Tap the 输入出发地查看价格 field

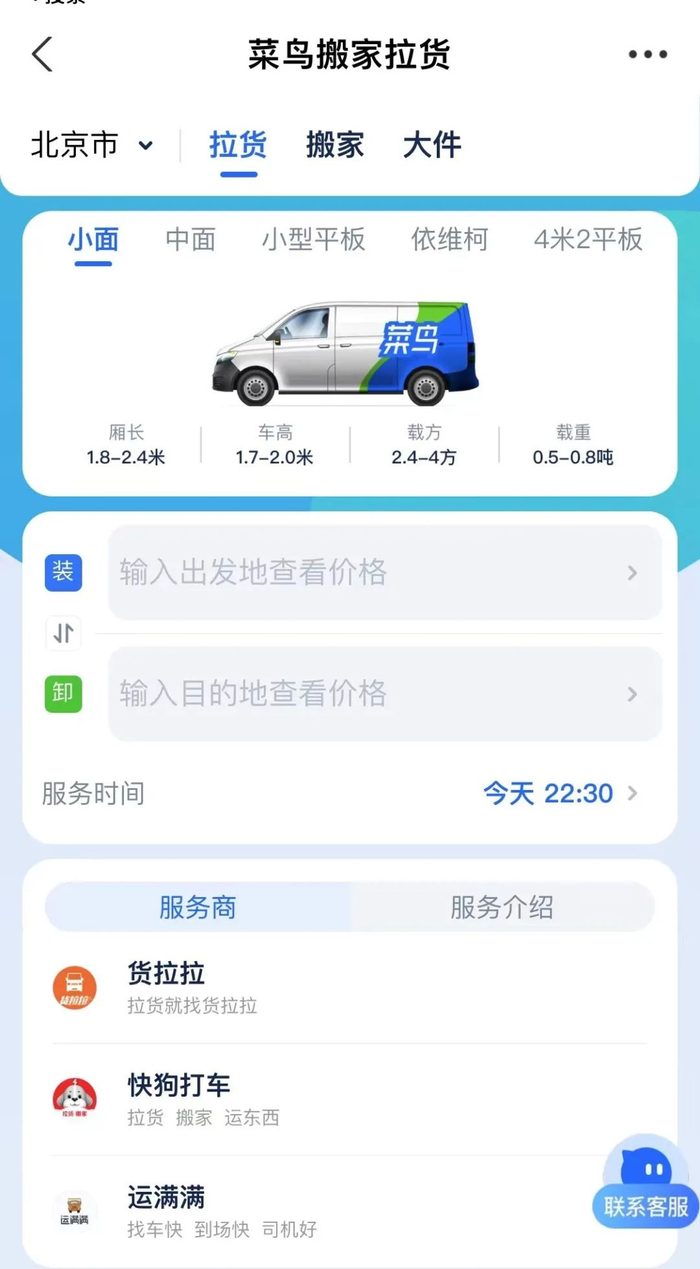[384, 573]
